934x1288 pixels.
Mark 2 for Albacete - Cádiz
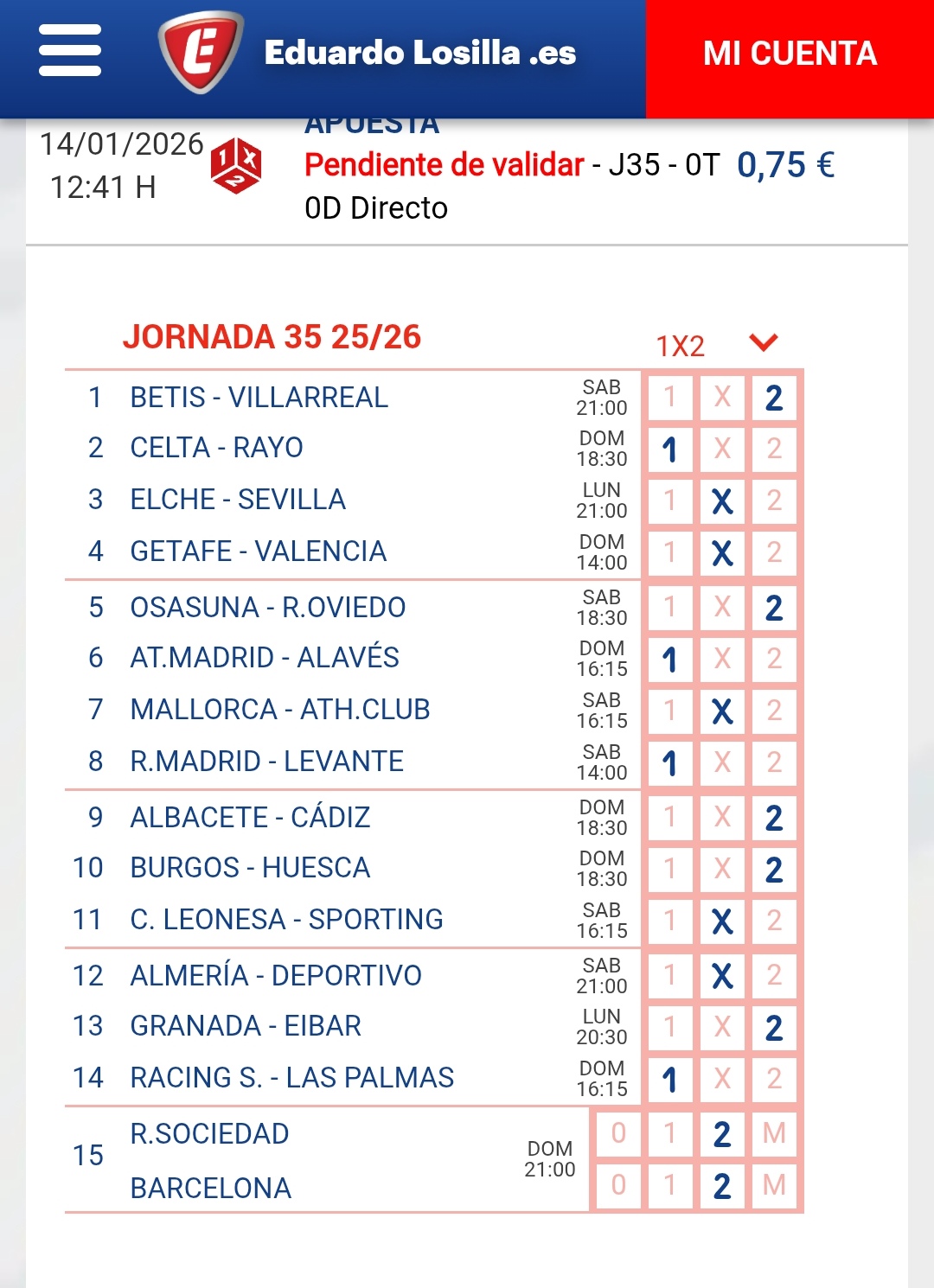[774, 818]
